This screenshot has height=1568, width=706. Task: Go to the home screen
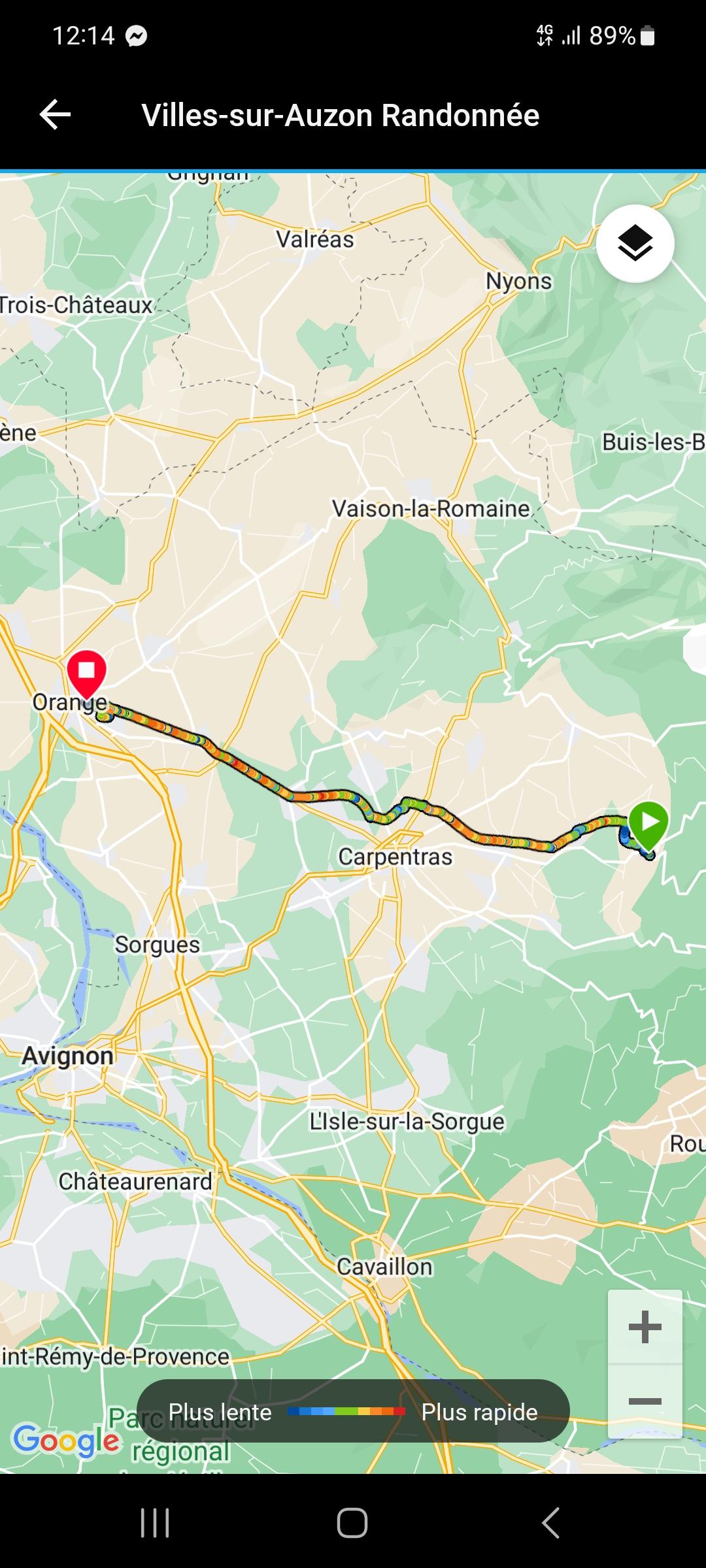point(352,1523)
